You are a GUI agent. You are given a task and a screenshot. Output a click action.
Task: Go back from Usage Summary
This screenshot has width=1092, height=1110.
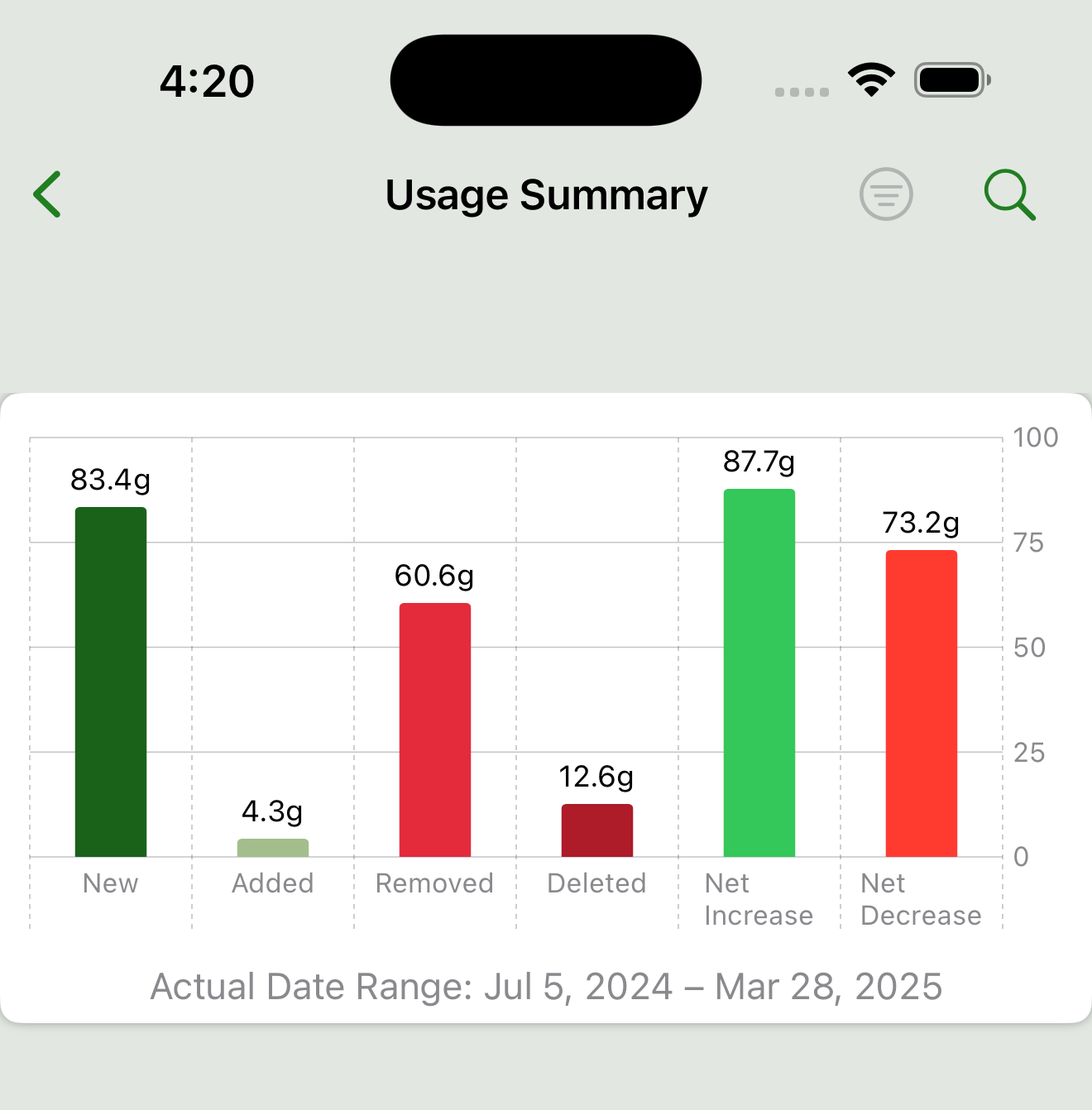coord(48,195)
